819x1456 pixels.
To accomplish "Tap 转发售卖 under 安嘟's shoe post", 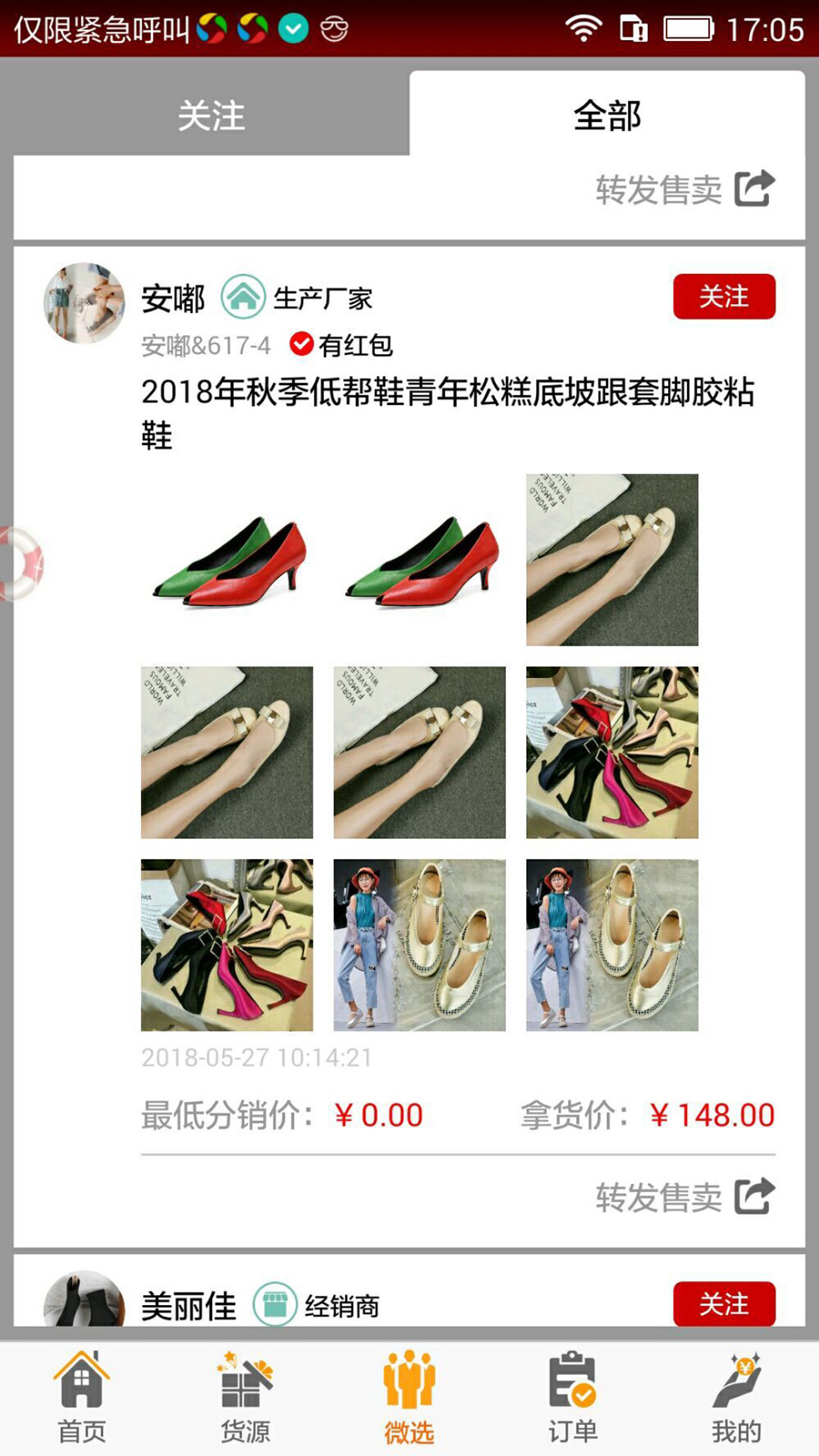I will [x=684, y=1197].
